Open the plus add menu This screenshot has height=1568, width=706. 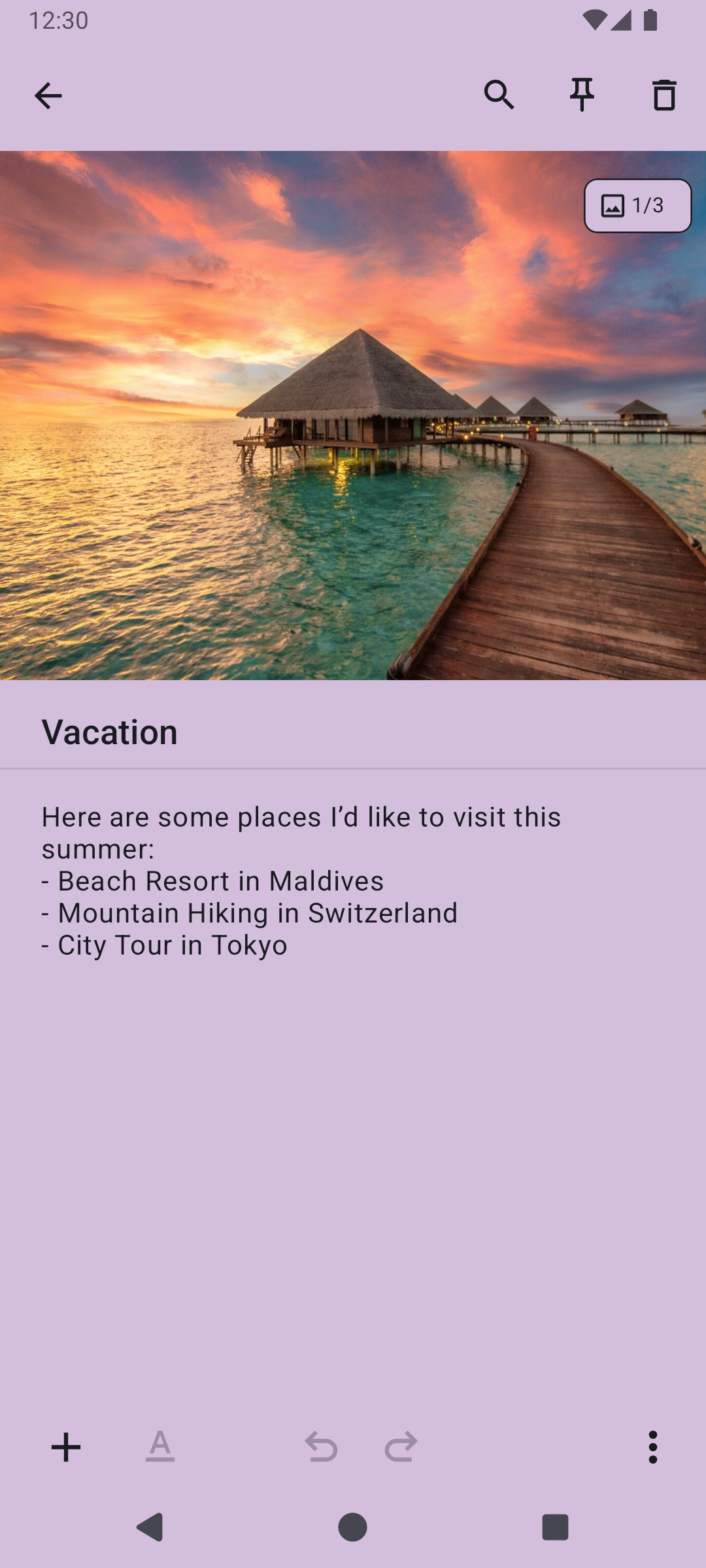tap(66, 1447)
